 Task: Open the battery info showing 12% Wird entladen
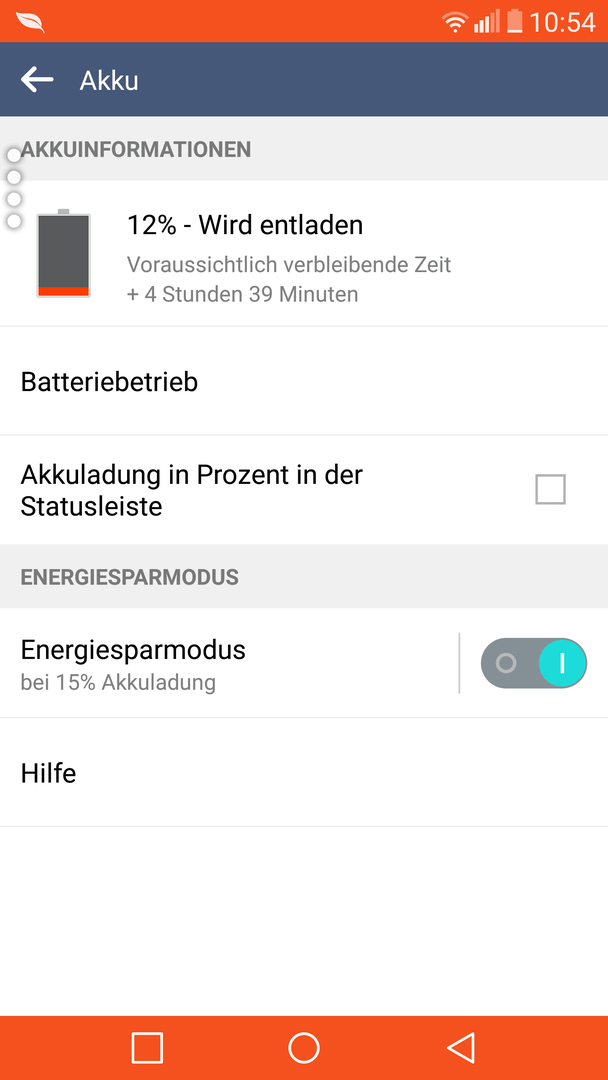point(304,253)
